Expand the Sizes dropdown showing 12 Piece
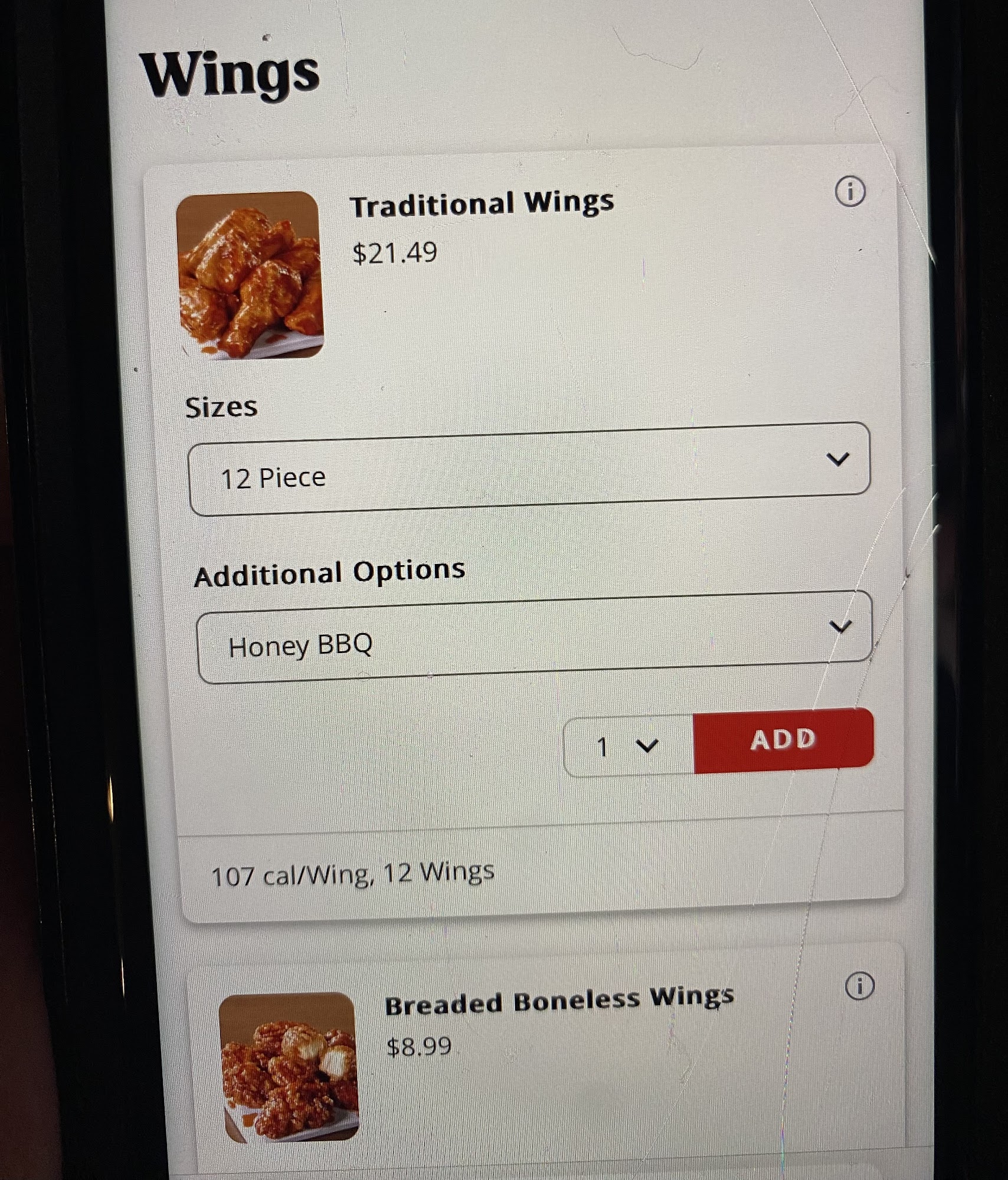Screen dimensions: 1008x1180 coord(529,470)
